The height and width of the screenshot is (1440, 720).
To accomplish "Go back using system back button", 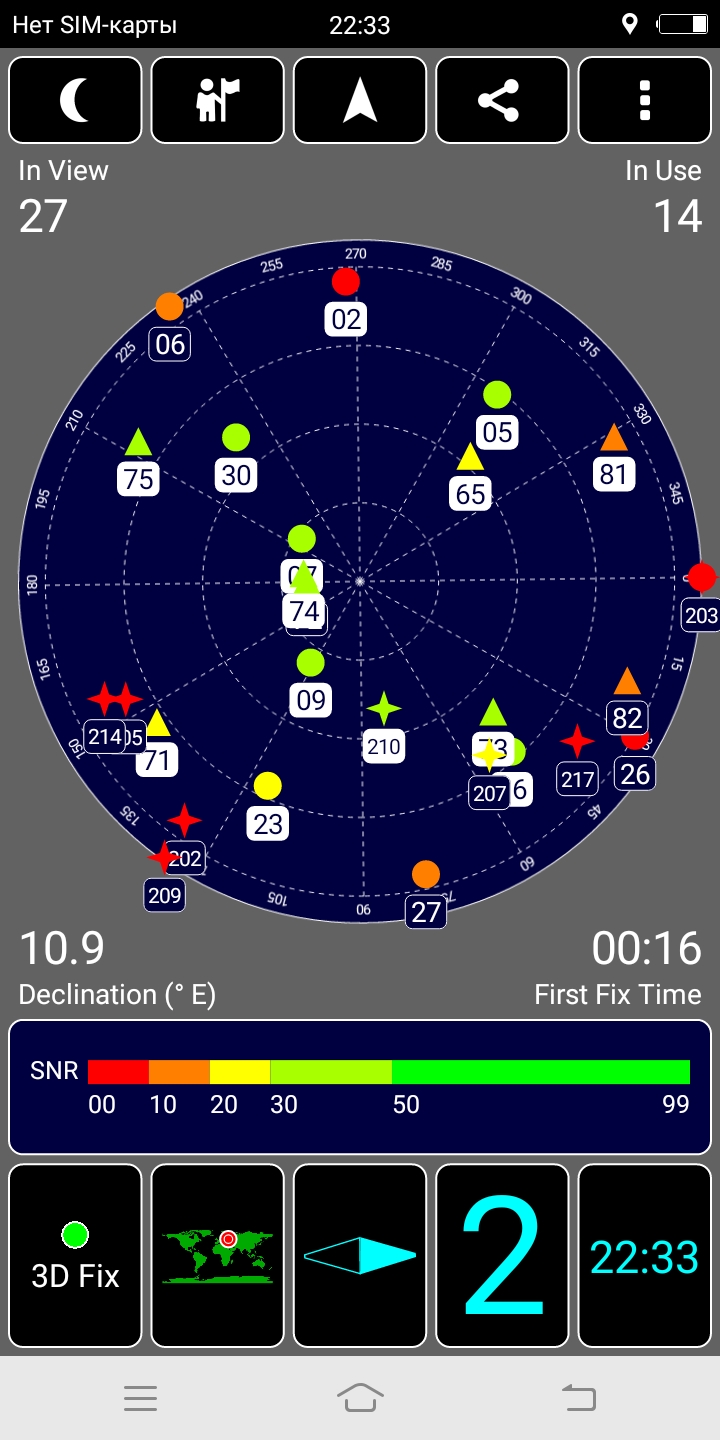I will [x=579, y=1398].
